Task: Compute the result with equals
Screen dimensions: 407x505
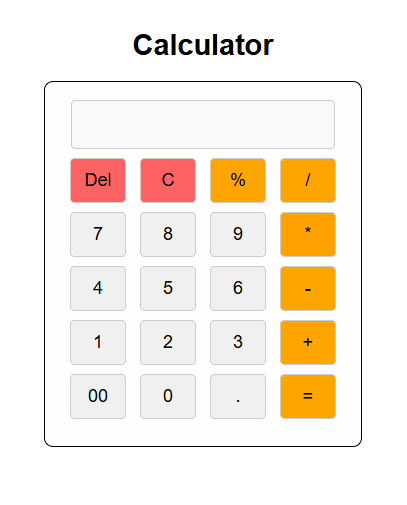Action: click(x=308, y=396)
